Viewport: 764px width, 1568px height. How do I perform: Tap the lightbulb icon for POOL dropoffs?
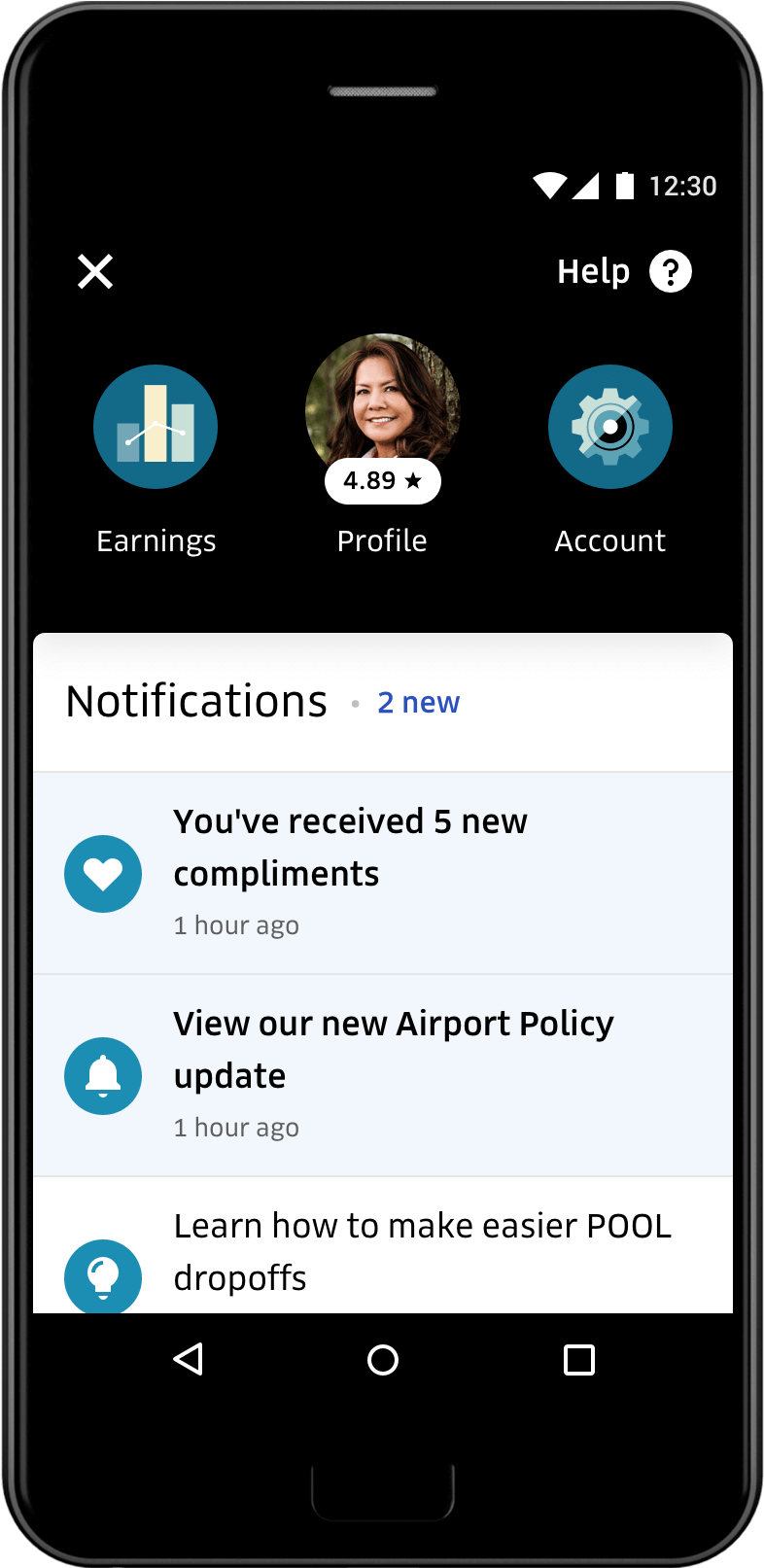[103, 1275]
